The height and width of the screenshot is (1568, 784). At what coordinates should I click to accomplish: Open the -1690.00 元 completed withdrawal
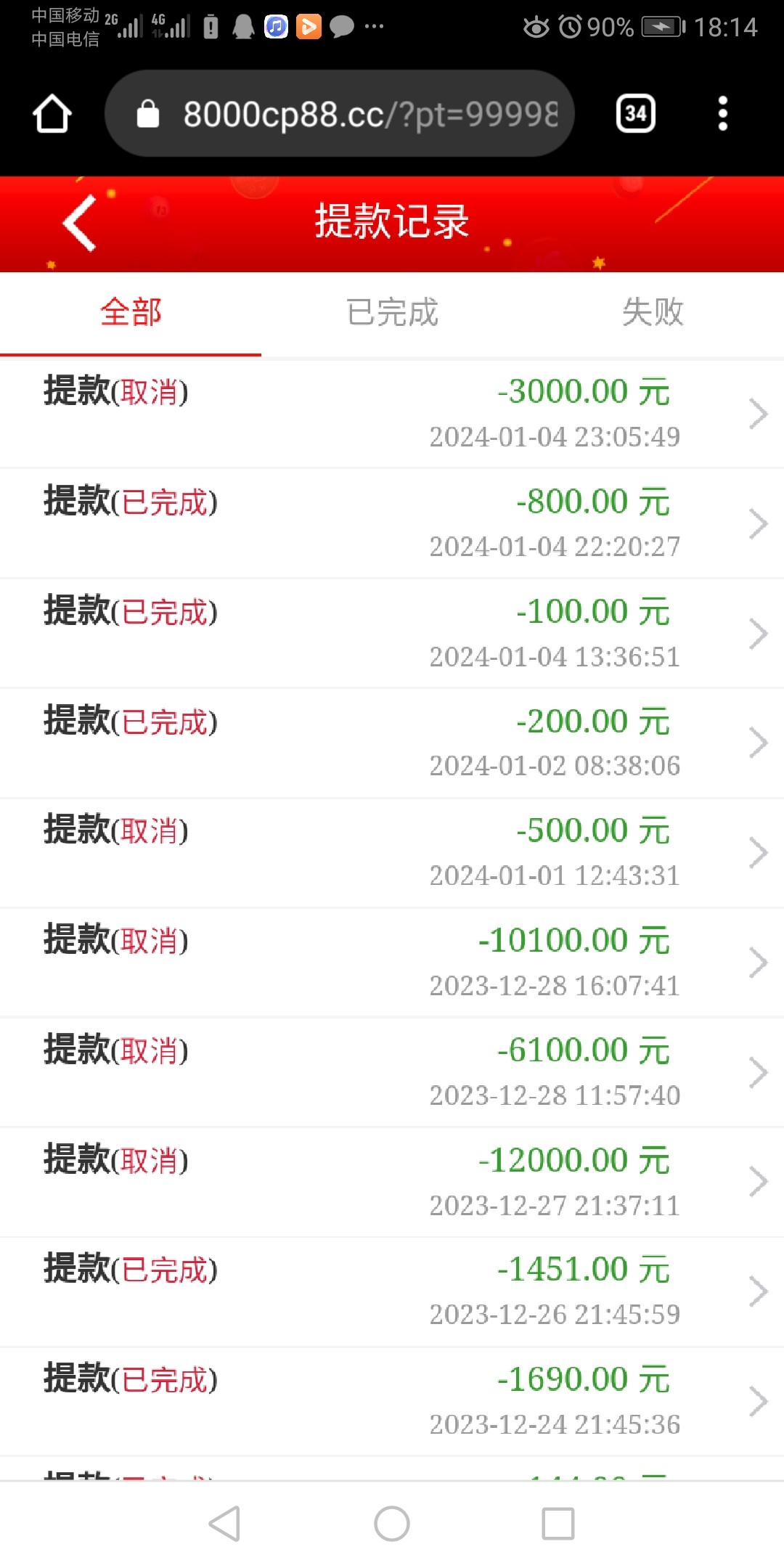coord(392,1401)
